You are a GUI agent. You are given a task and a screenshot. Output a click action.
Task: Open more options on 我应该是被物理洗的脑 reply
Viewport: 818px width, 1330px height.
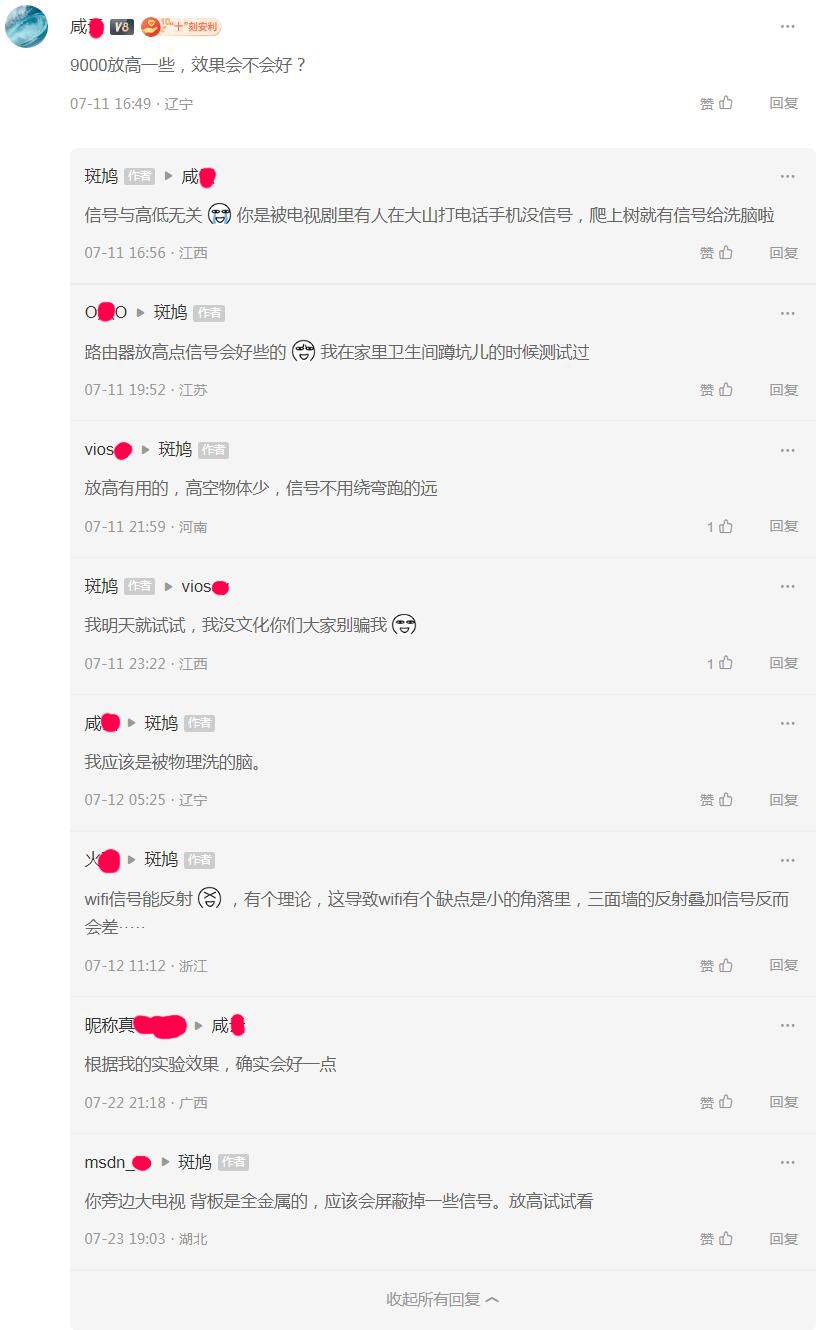coord(788,723)
